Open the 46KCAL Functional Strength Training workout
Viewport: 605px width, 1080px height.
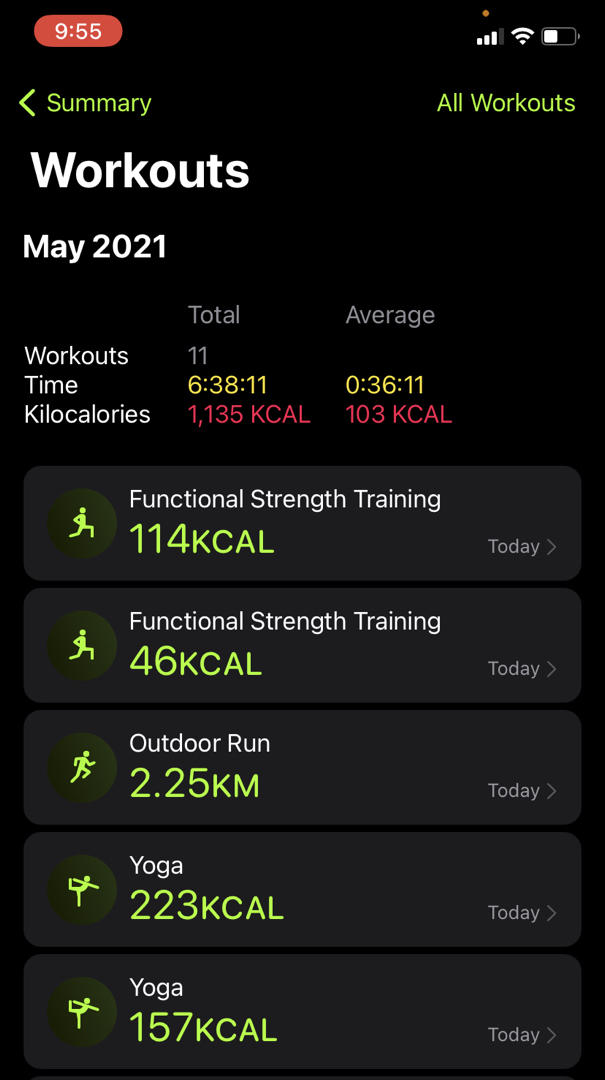pyautogui.click(x=302, y=645)
